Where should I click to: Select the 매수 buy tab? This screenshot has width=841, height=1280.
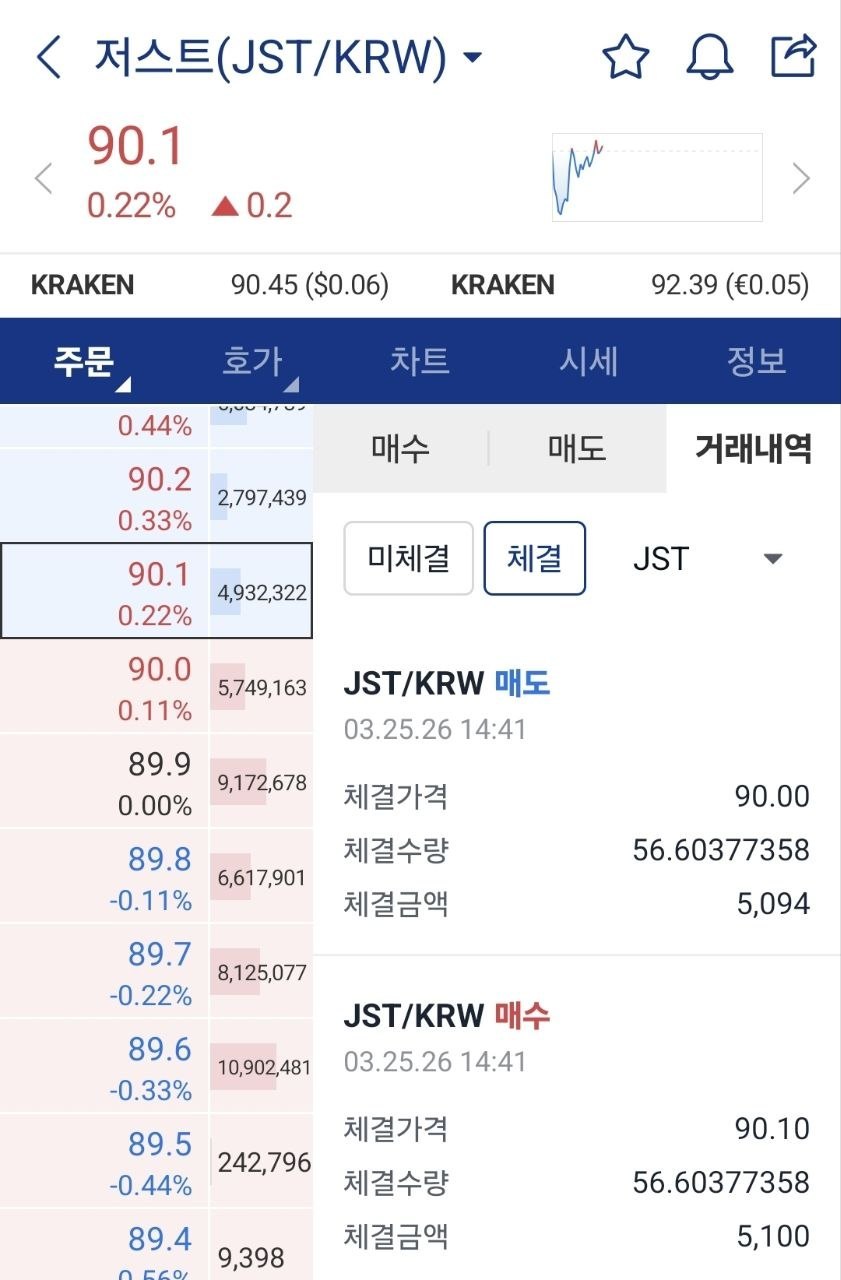[x=400, y=449]
